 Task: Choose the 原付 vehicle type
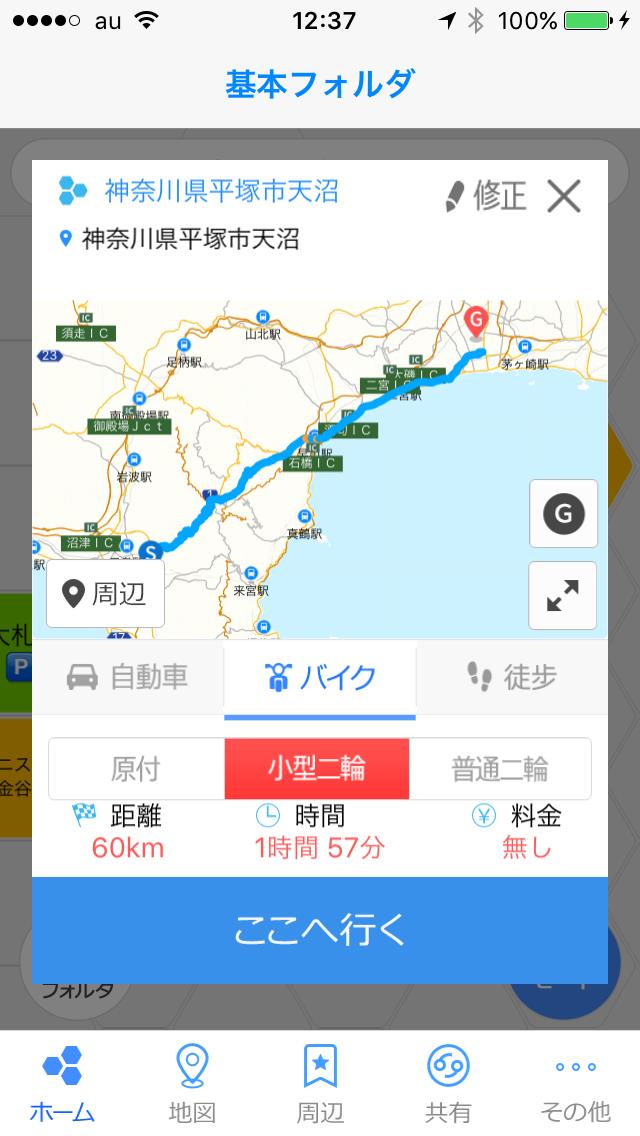[x=136, y=769]
